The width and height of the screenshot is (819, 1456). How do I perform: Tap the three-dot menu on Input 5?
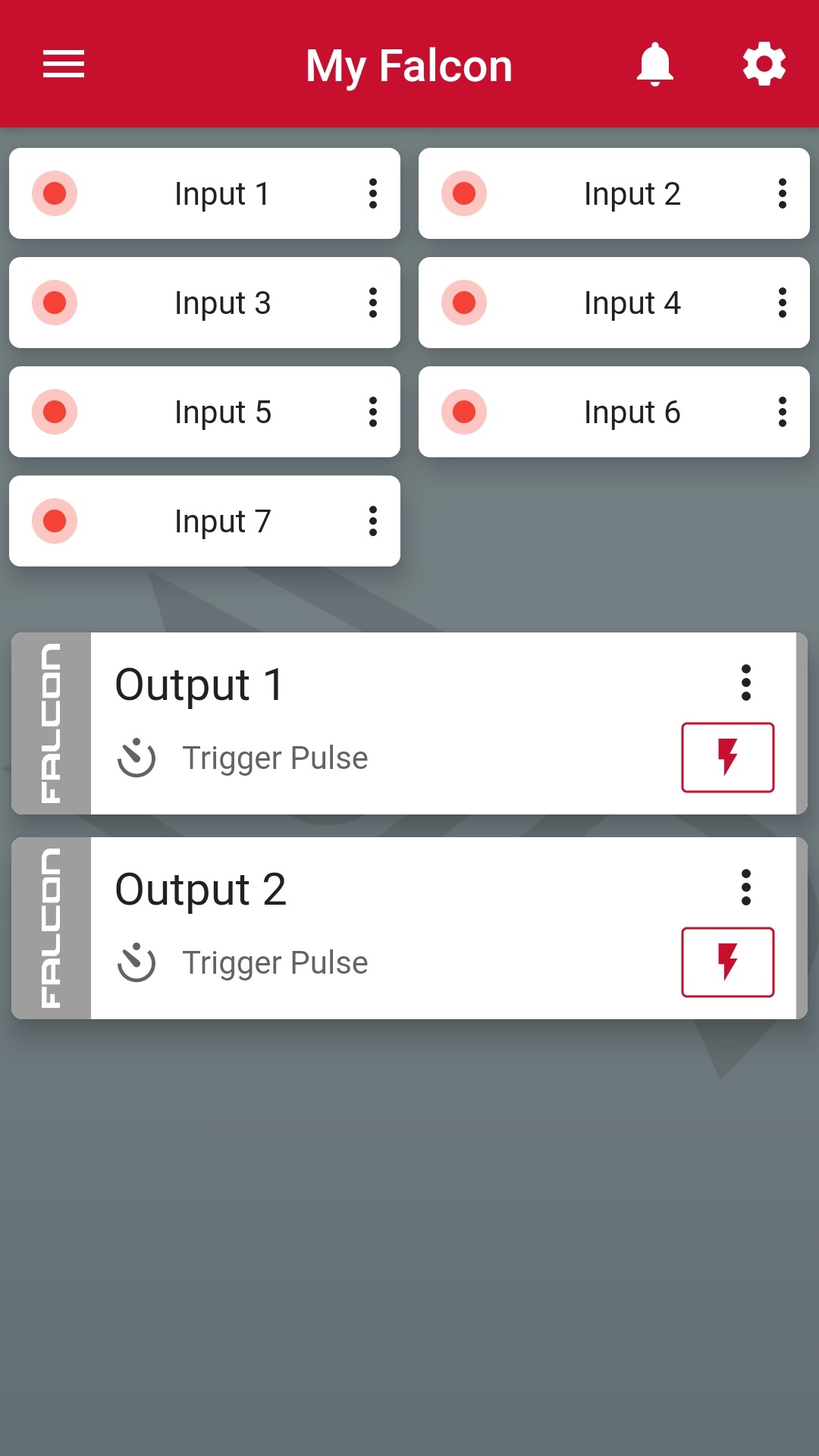[373, 413]
